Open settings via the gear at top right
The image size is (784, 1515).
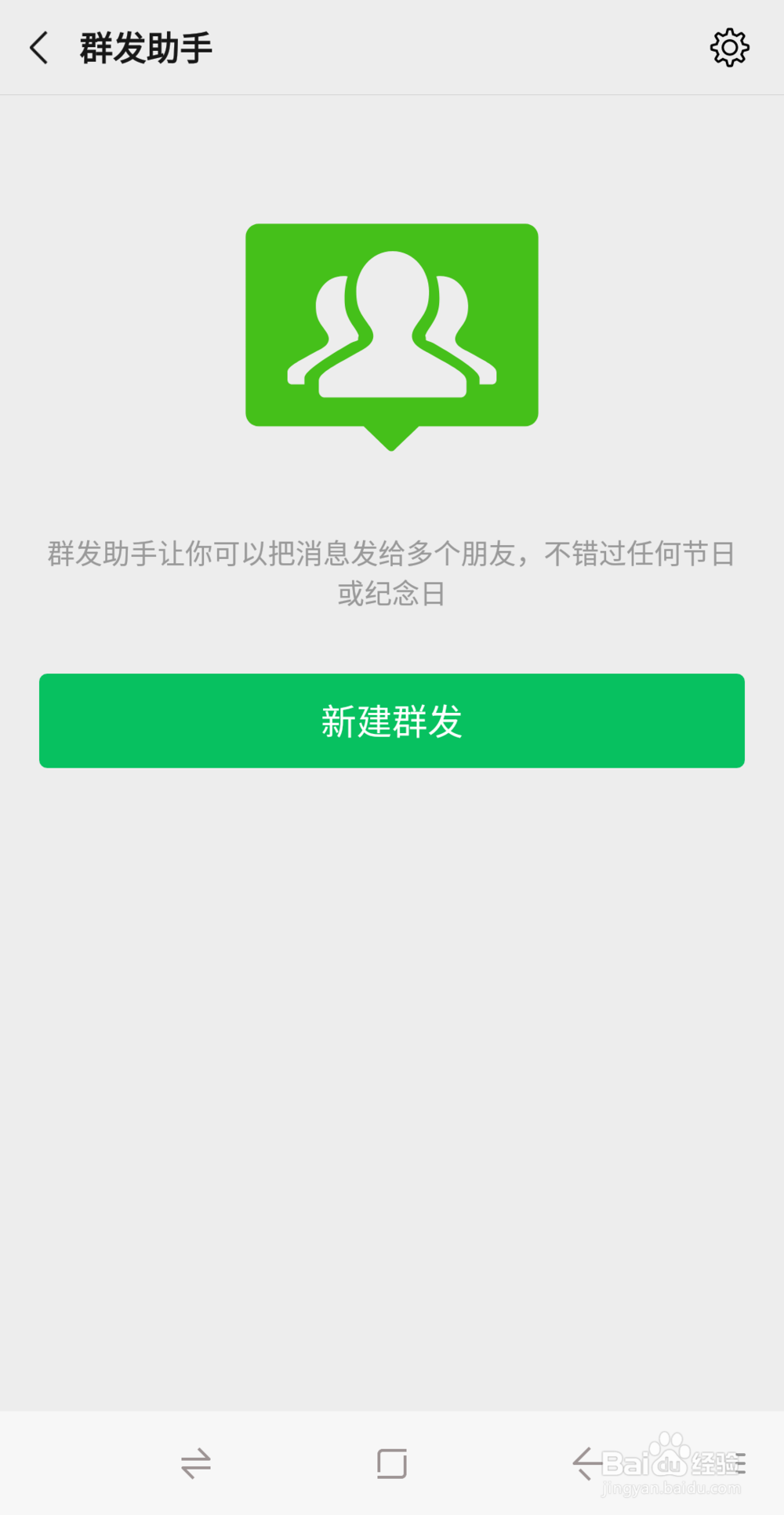click(728, 48)
